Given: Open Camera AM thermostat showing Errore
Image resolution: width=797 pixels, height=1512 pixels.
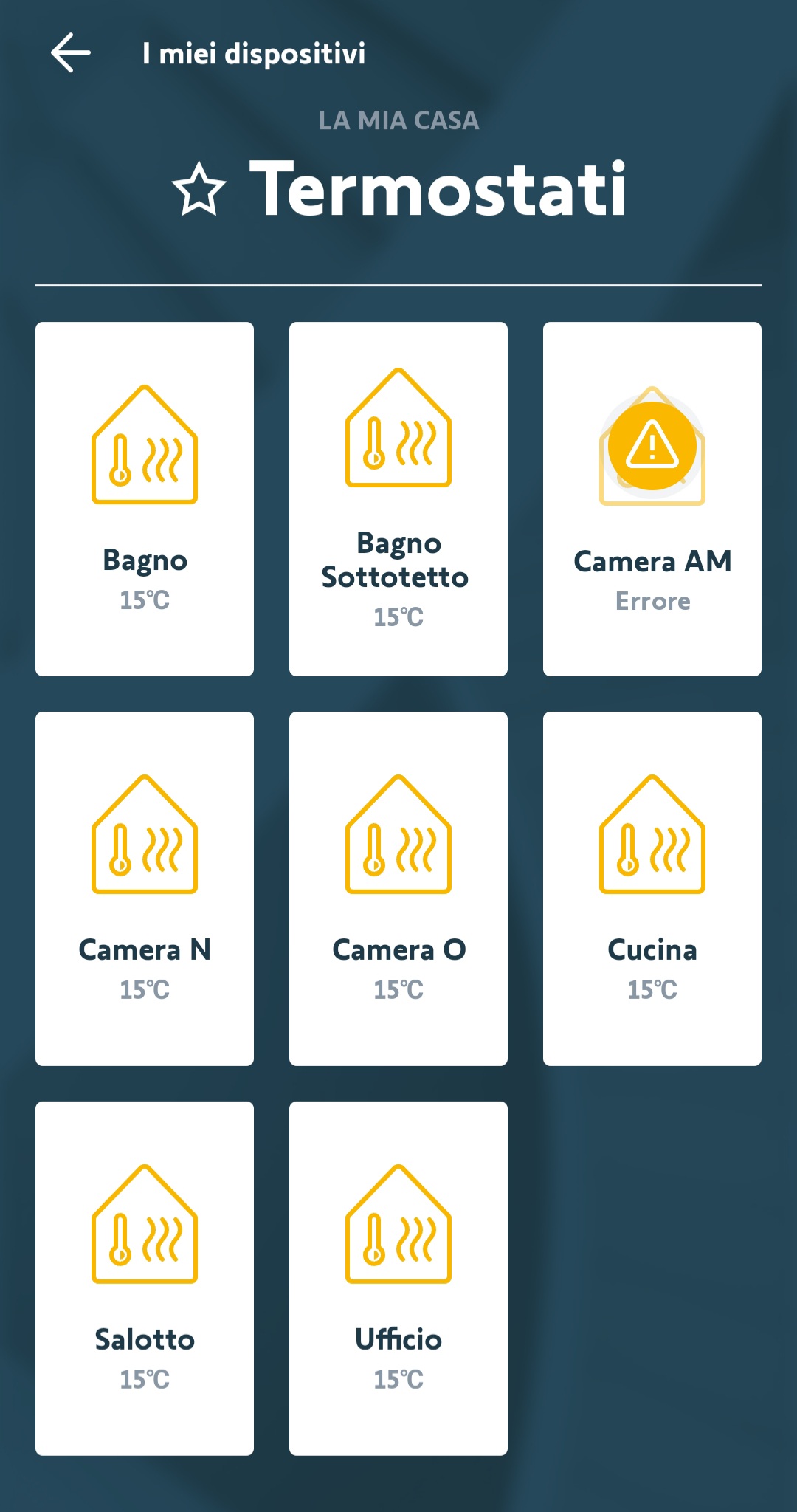Looking at the screenshot, I should pyautogui.click(x=652, y=499).
